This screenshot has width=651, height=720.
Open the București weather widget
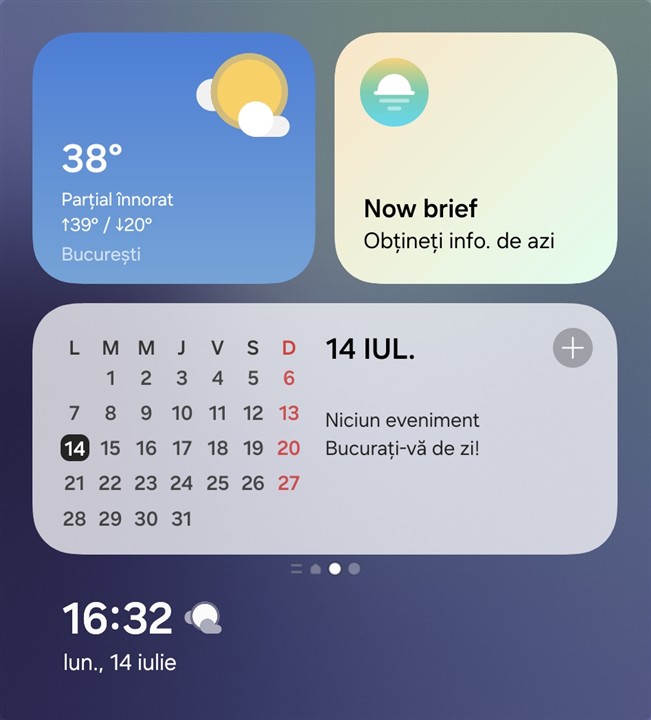[173, 158]
